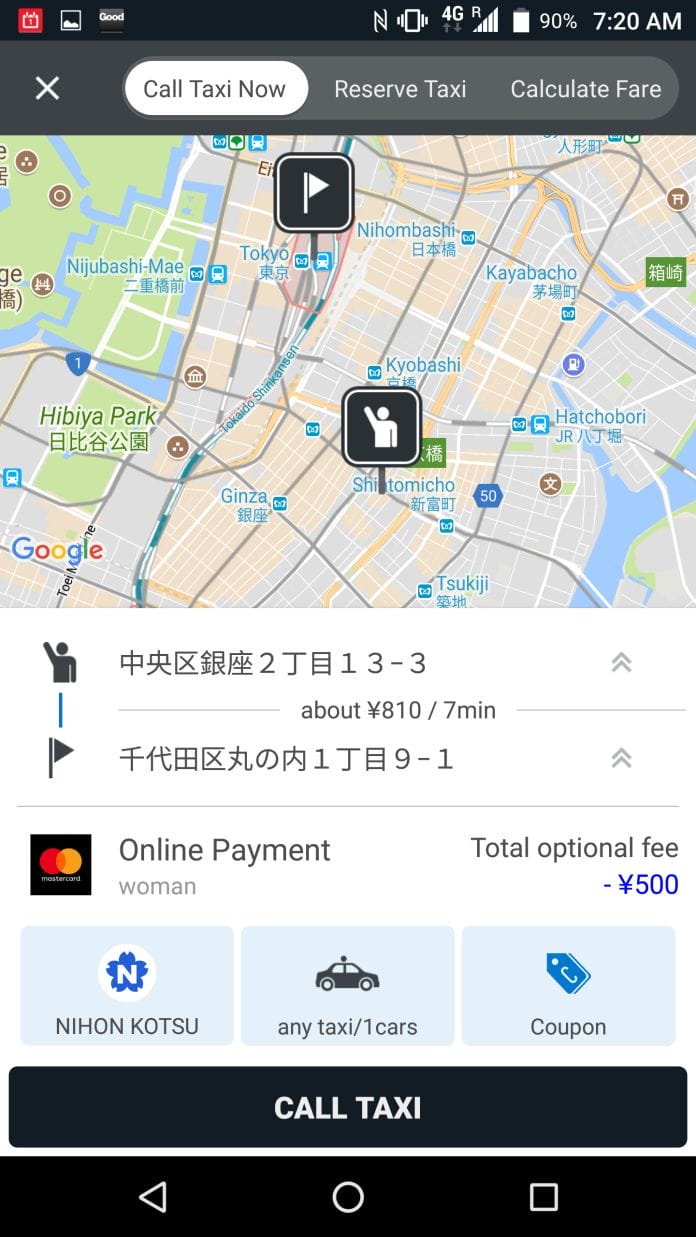Screen dimensions: 696x1237
Task: Tap the destination address 千代田区丸の内1丁目9-1
Action: 286,759
